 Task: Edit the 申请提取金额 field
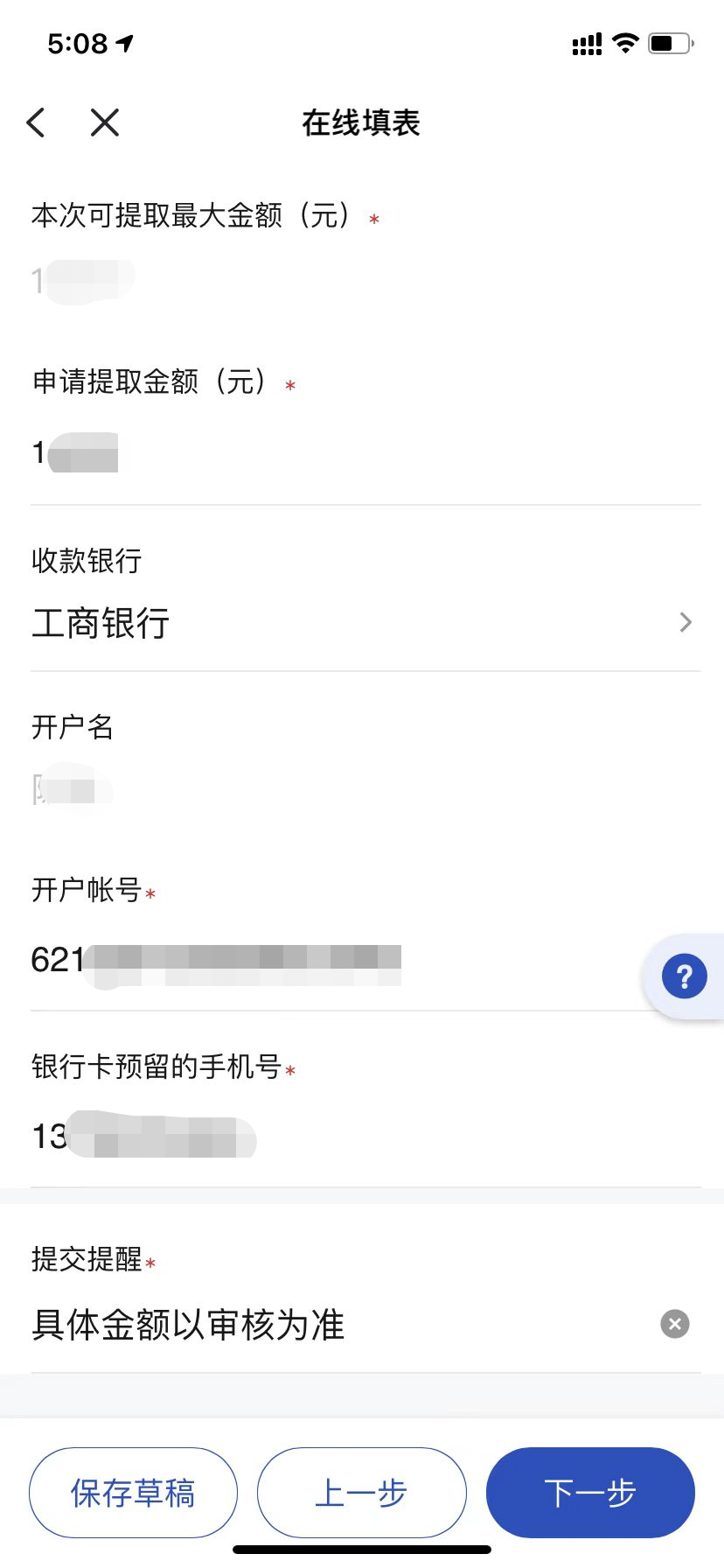pos(350,453)
